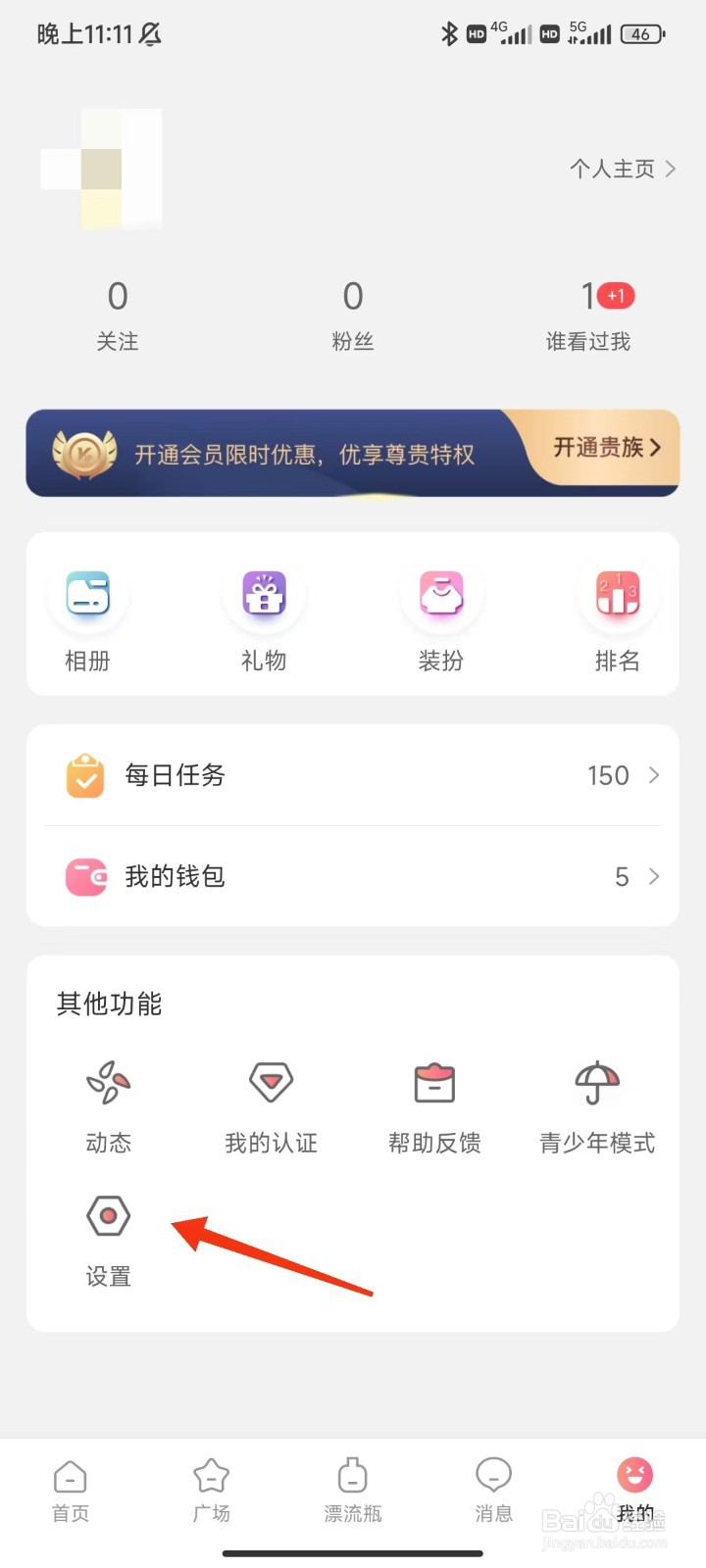Enter 青少年模式 teen mode
Screen dimensions: 706x1568
tap(597, 1105)
